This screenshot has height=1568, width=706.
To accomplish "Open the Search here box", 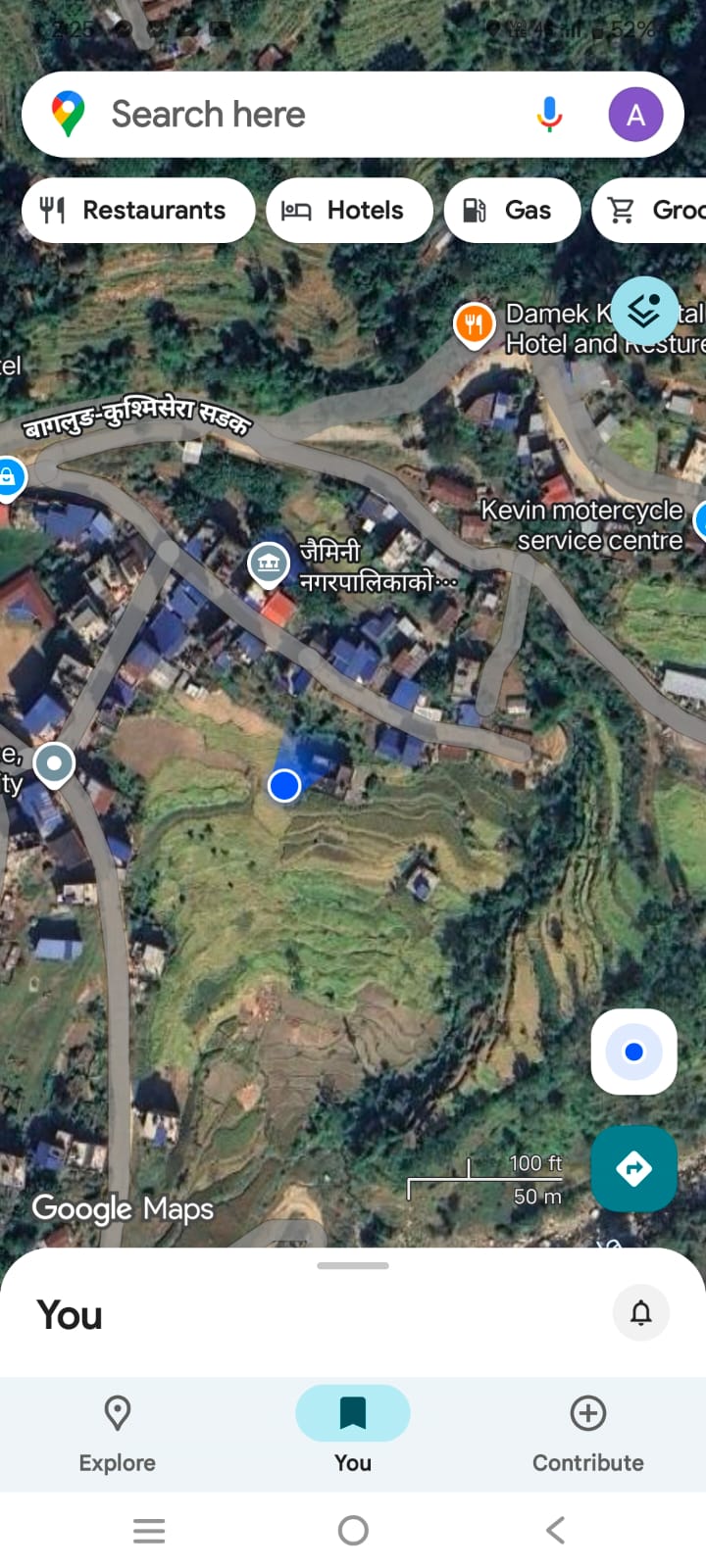I will point(294,115).
